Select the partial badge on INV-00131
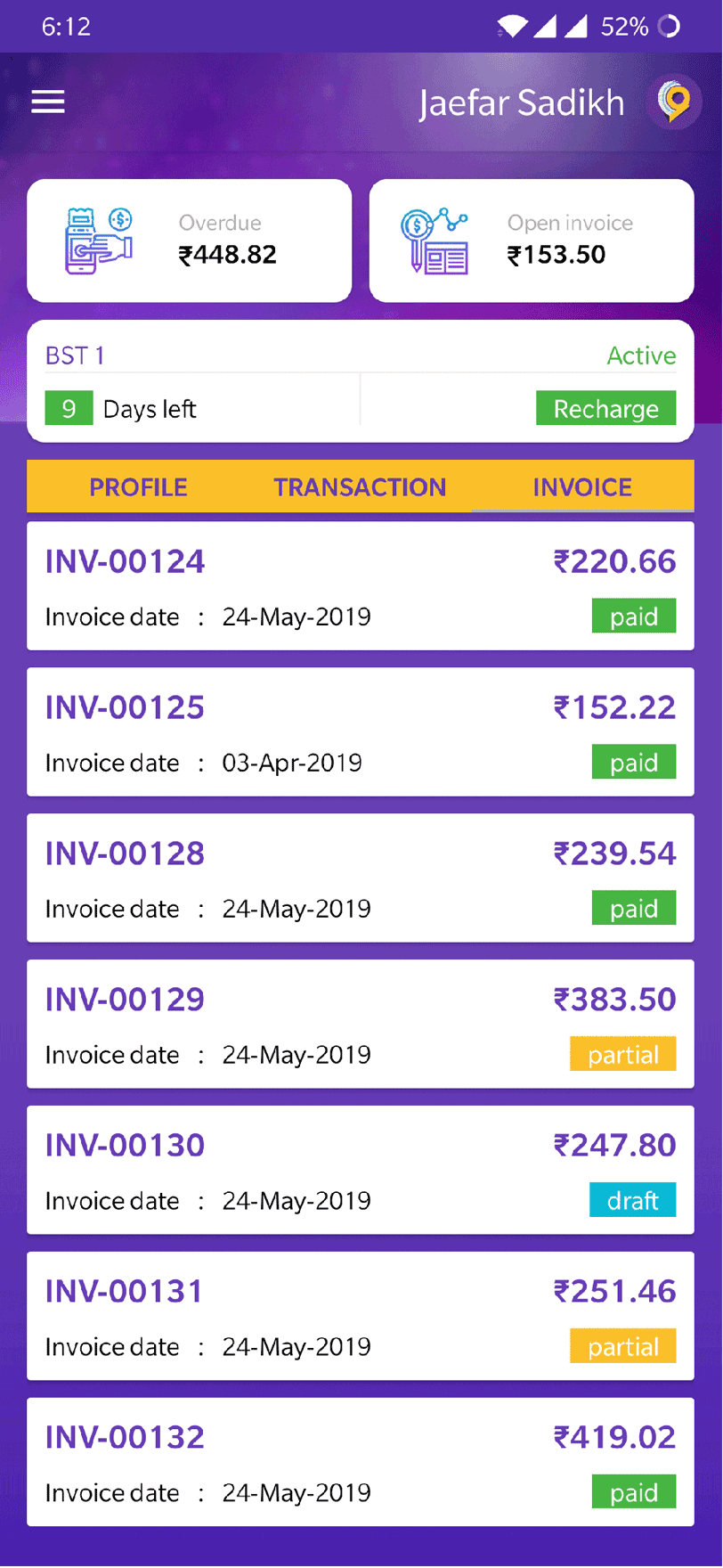Image resolution: width=723 pixels, height=1568 pixels. click(x=622, y=1345)
